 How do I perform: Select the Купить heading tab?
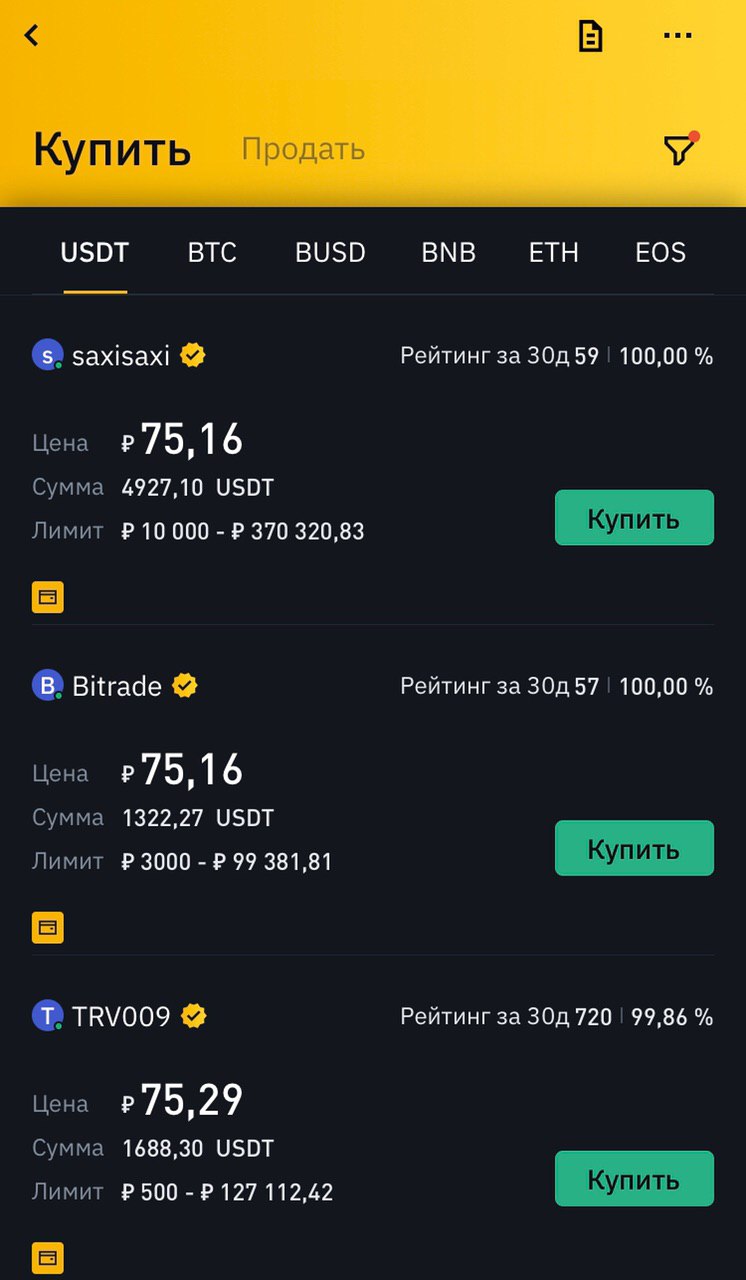tap(111, 149)
